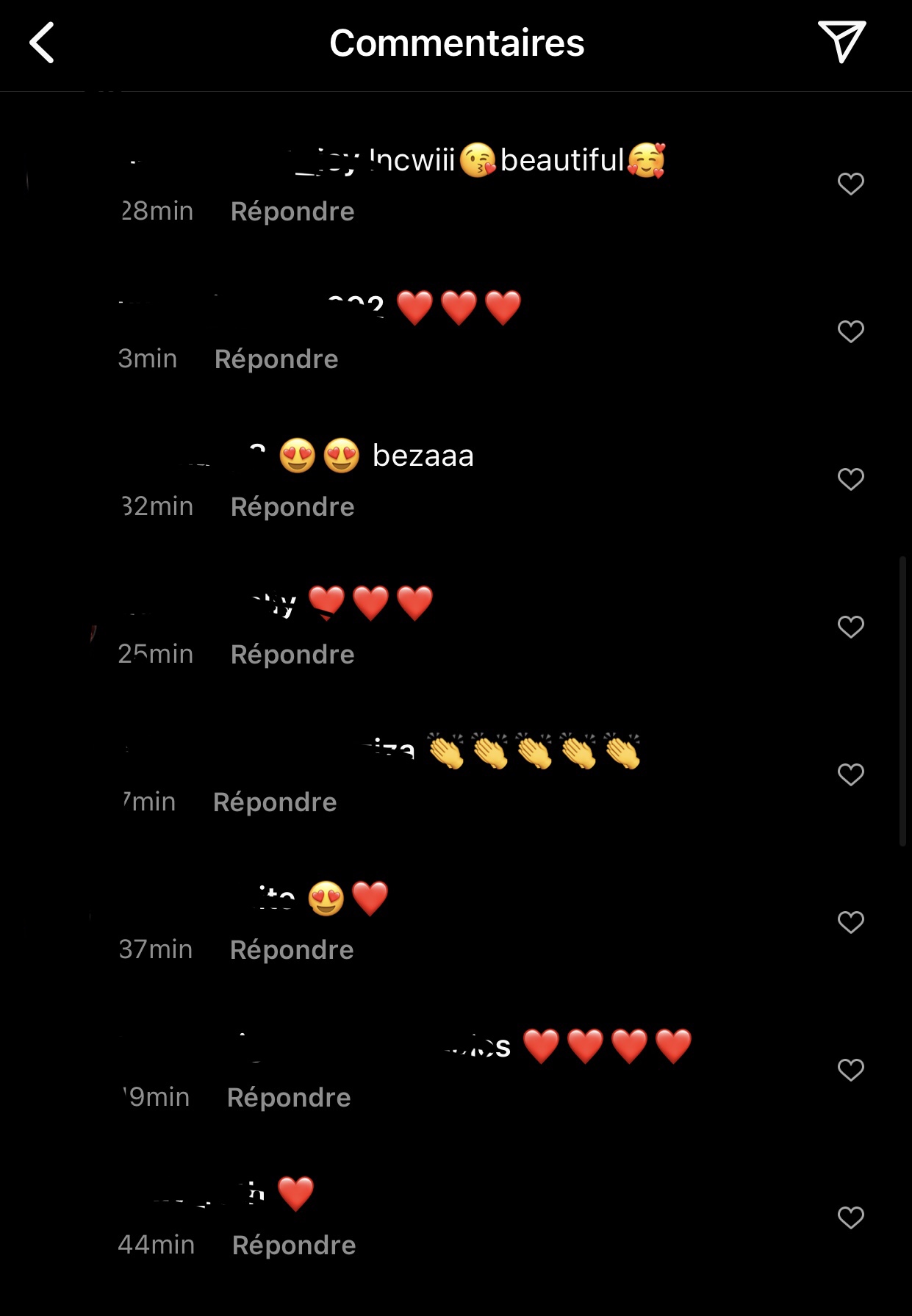Like the 37min comment
Image resolution: width=912 pixels, height=1316 pixels.
pyautogui.click(x=850, y=922)
